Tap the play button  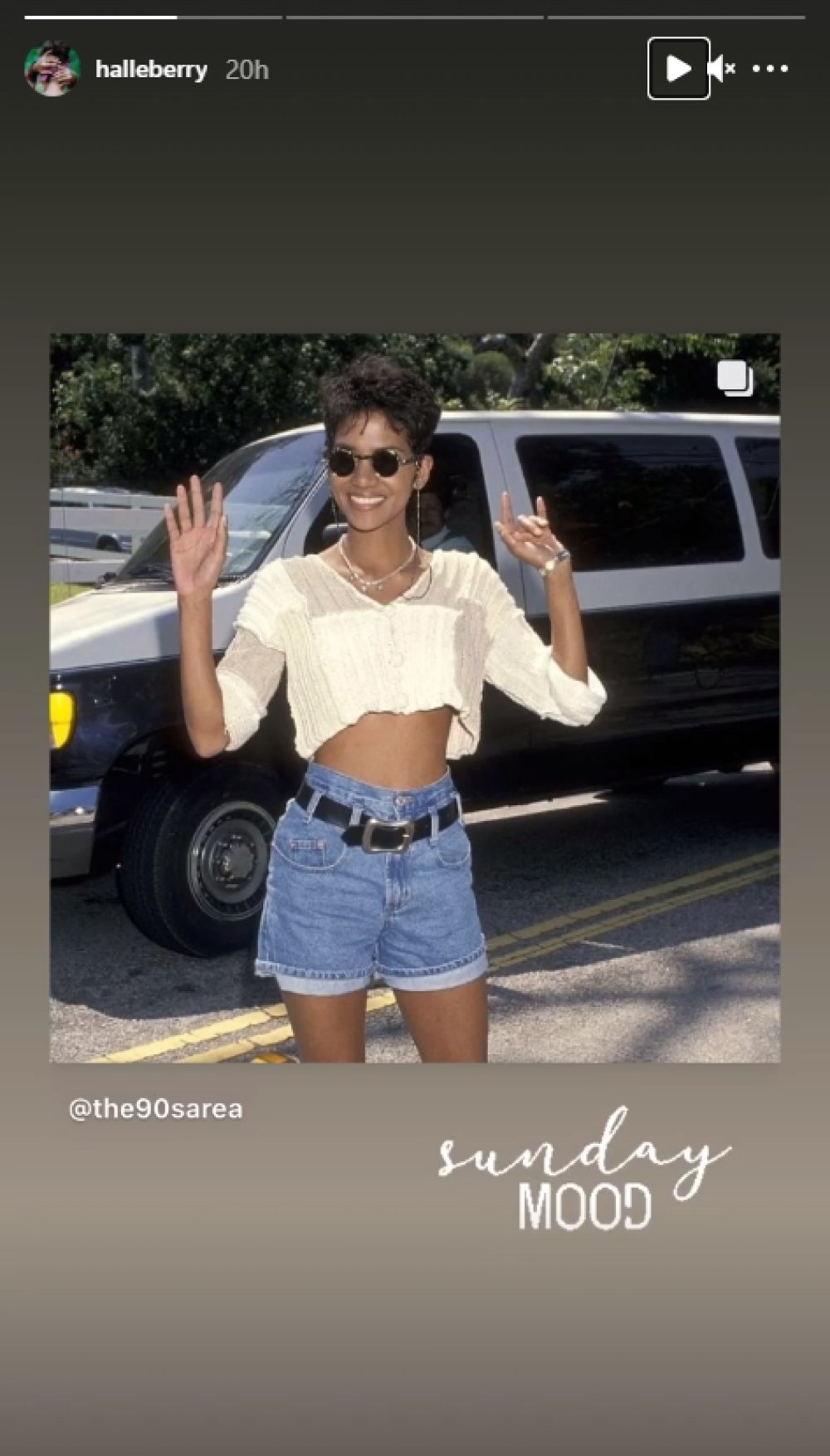point(678,69)
